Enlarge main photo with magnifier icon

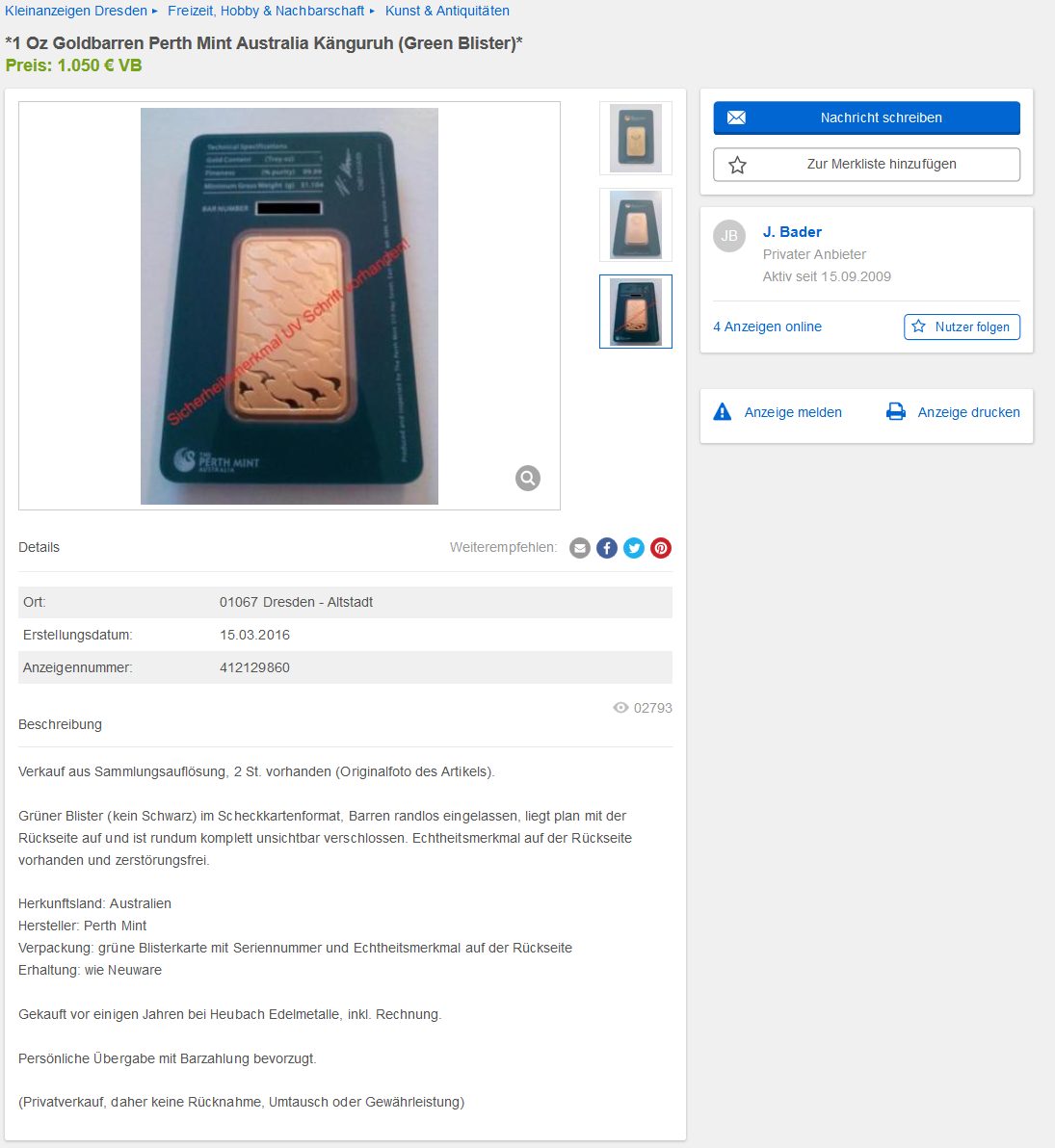click(528, 478)
